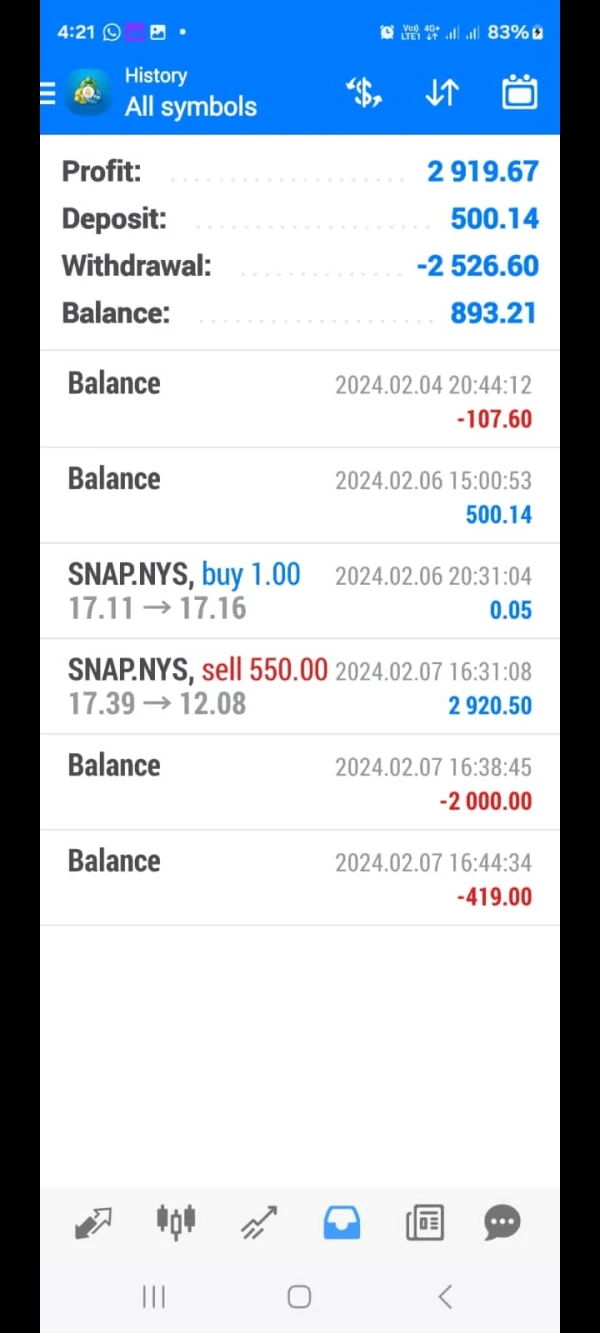Image resolution: width=600 pixels, height=1333 pixels.
Task: Open the symbol filter in the app bar
Action: click(364, 94)
